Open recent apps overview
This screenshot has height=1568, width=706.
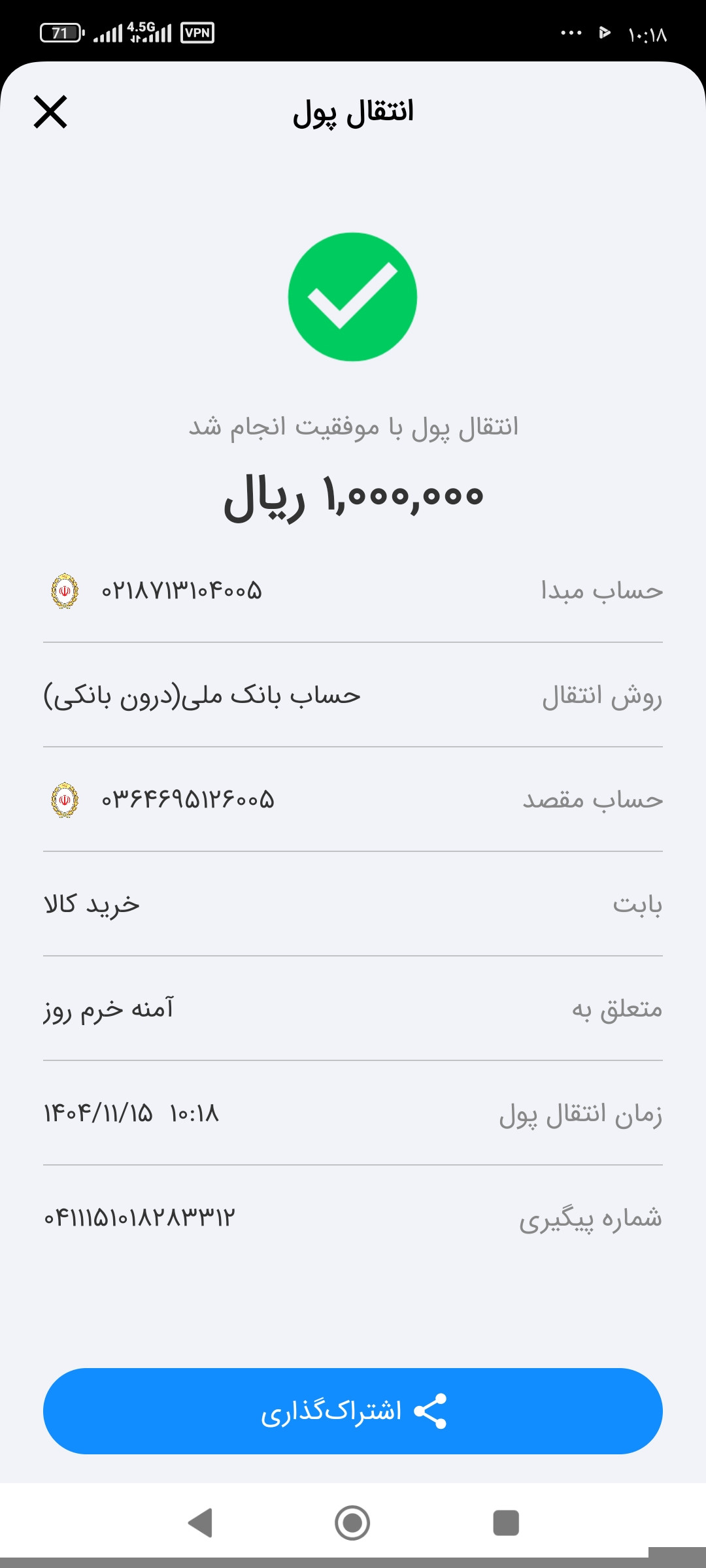point(505,1523)
